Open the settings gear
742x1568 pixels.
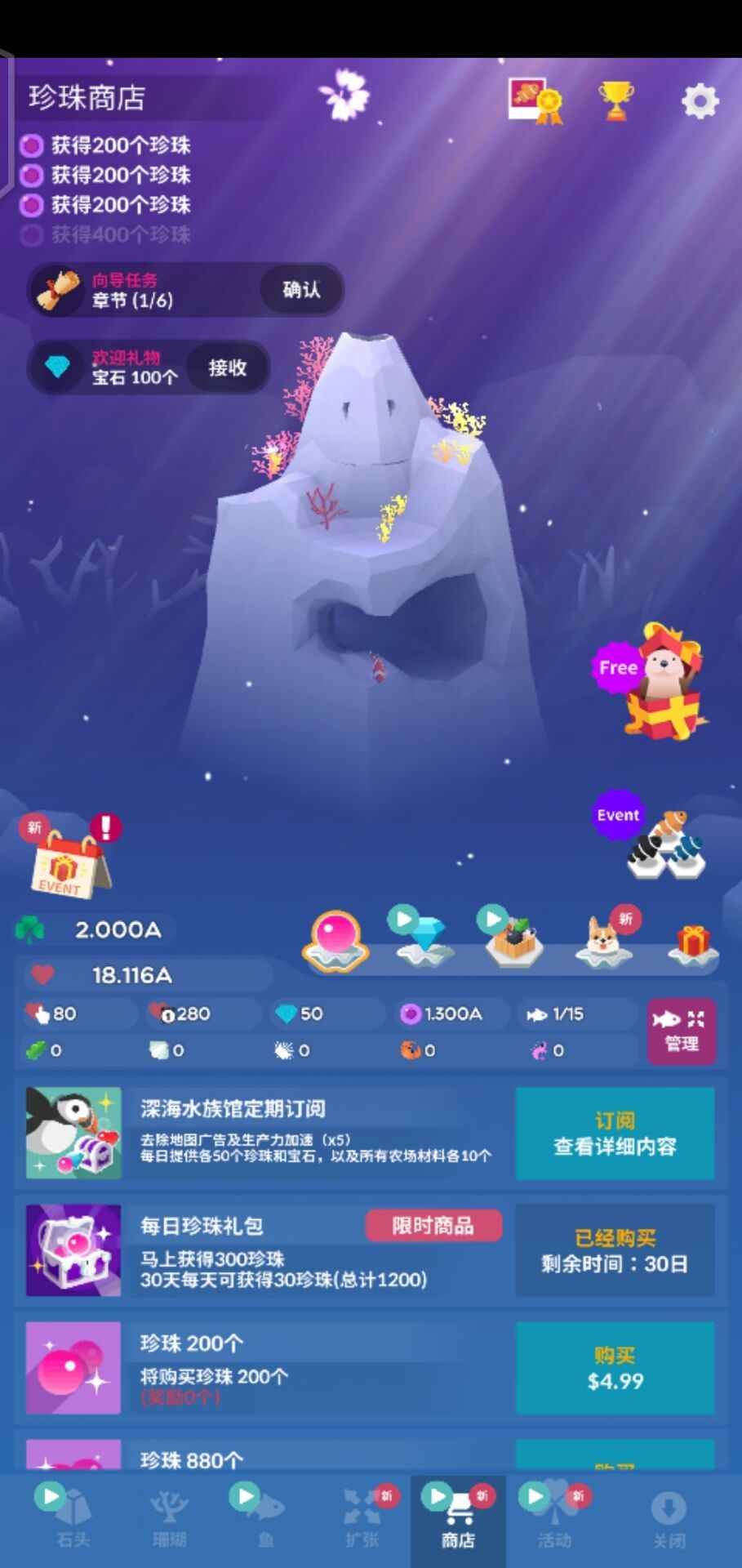pos(700,102)
